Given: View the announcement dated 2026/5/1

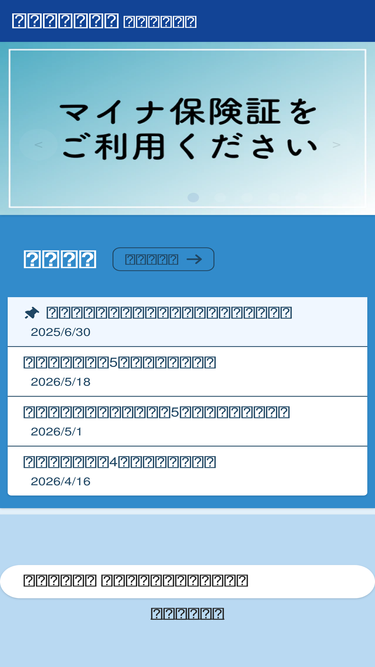Looking at the screenshot, I should point(188,421).
